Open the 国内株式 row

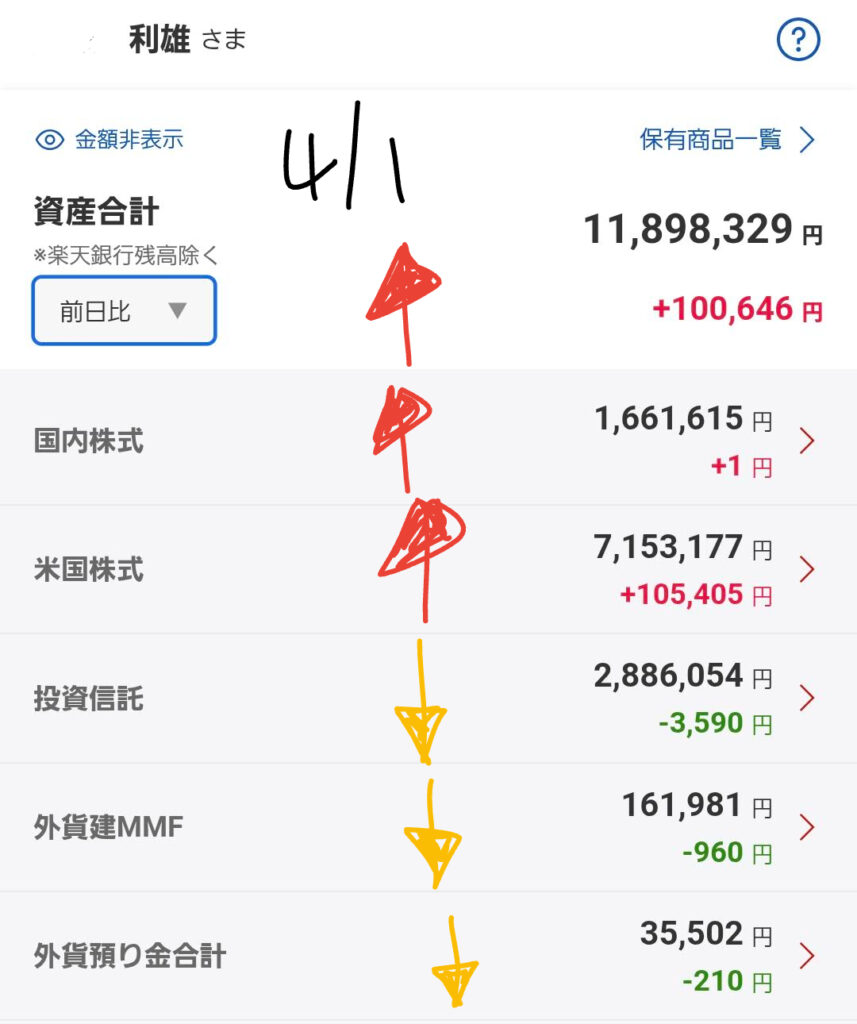(x=428, y=441)
